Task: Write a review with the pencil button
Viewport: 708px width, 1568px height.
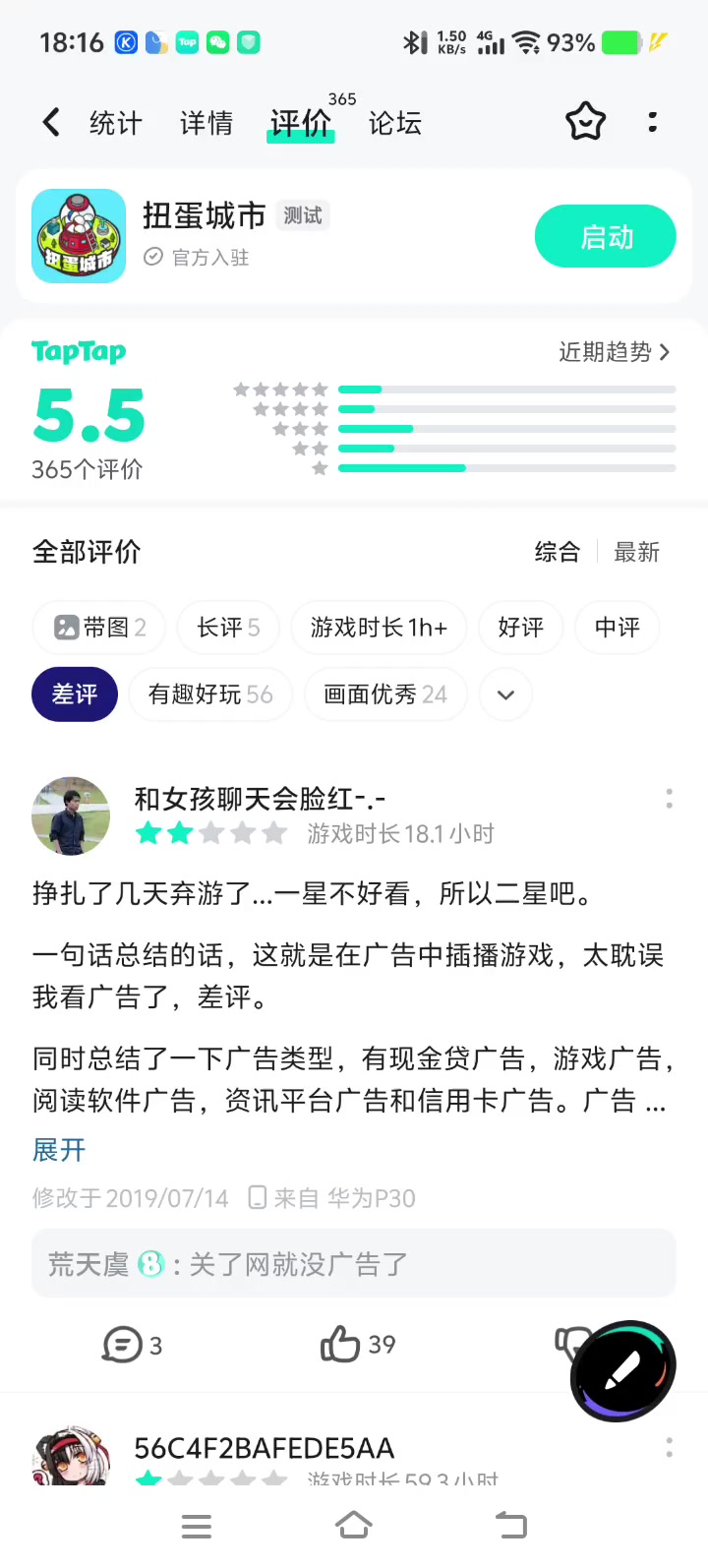Action: [x=622, y=1370]
